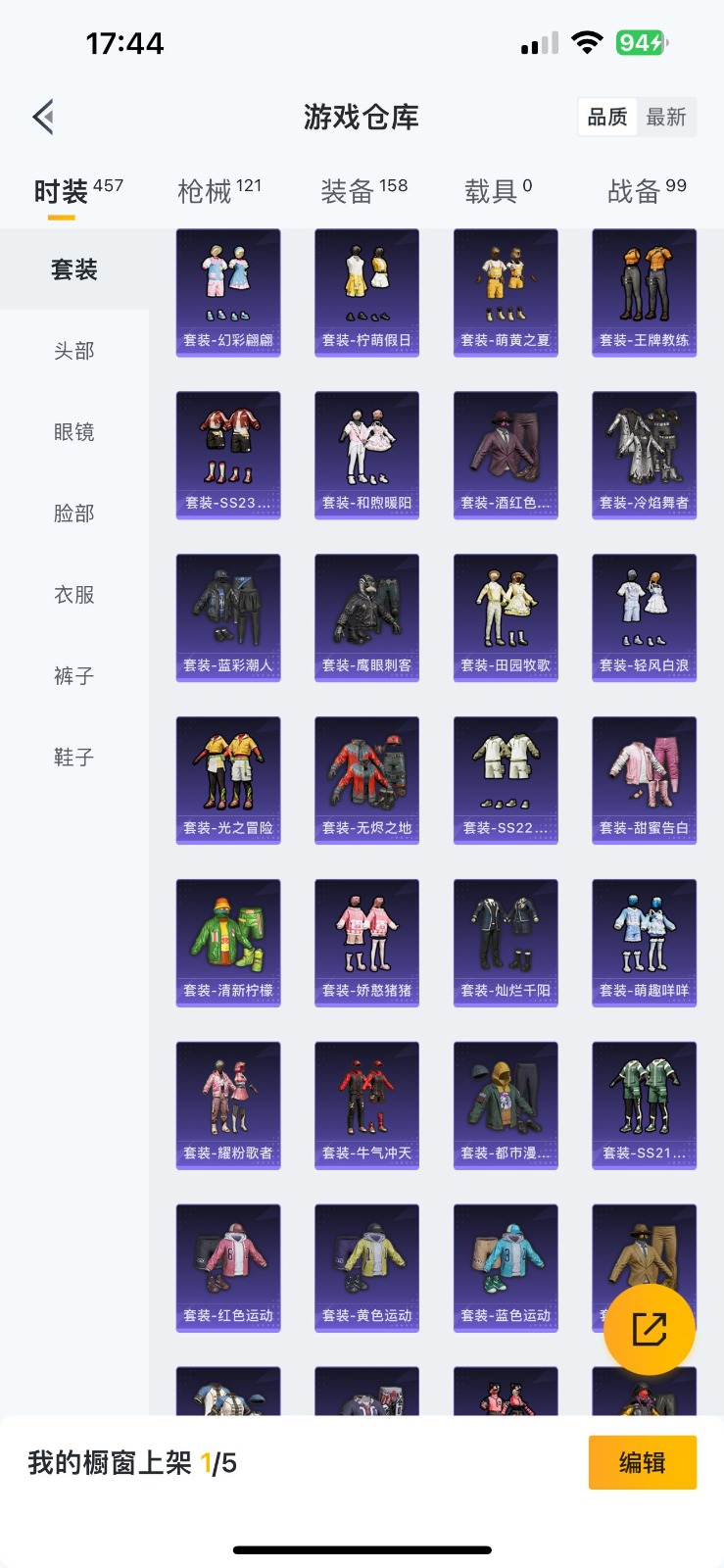
Task: Go back using the top-left arrow
Action: click(x=43, y=118)
